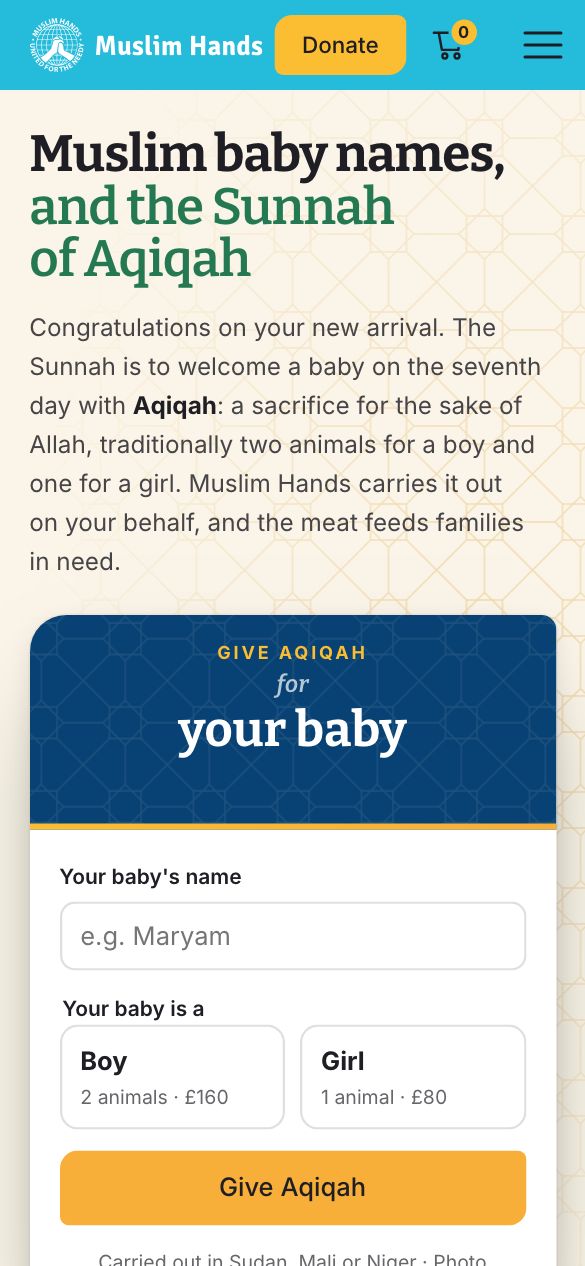Image resolution: width=585 pixels, height=1266 pixels.
Task: Focus the baby's name text field
Action: coord(293,936)
